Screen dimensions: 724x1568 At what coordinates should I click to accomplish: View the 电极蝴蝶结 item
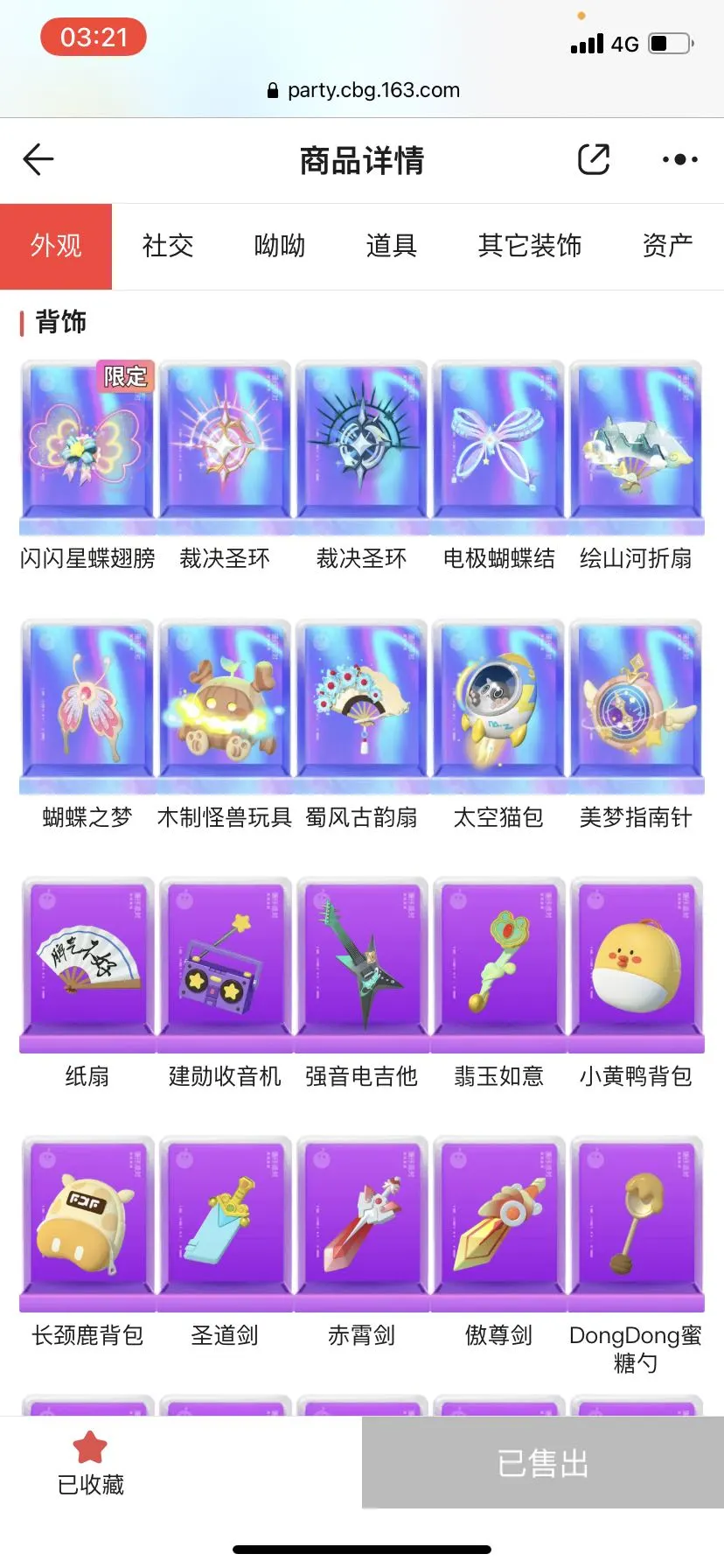point(498,446)
